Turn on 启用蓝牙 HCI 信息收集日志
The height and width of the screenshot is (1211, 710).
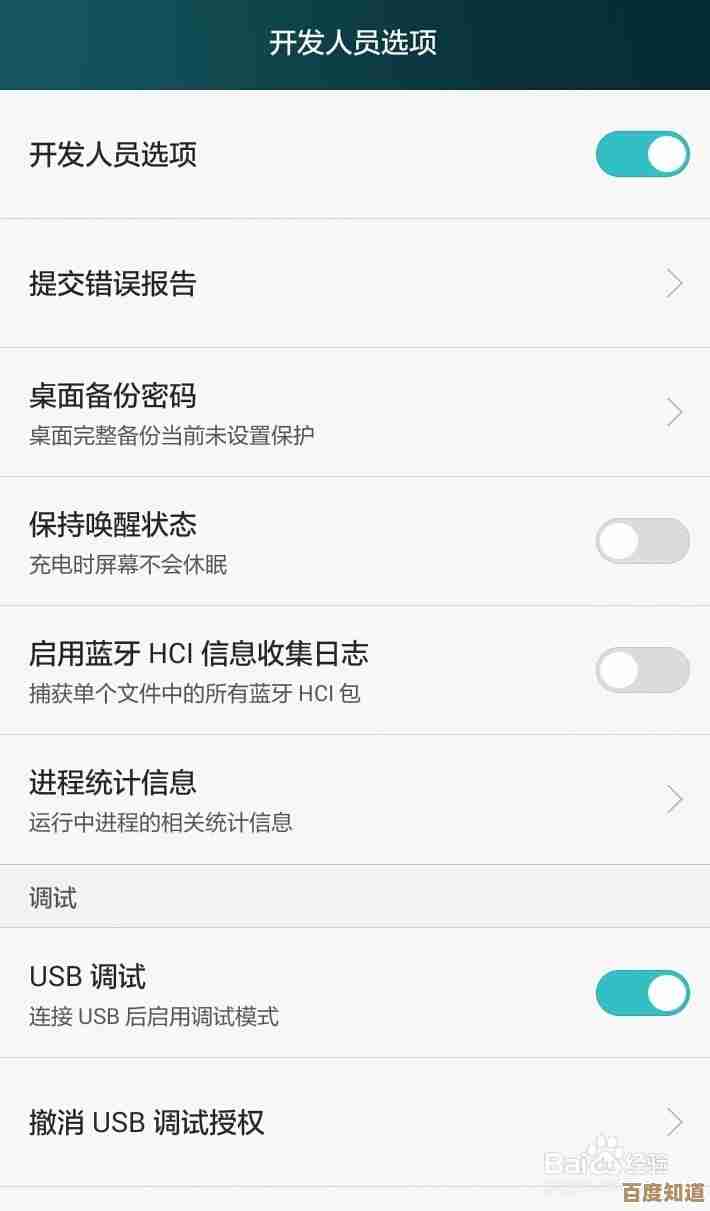tap(642, 670)
